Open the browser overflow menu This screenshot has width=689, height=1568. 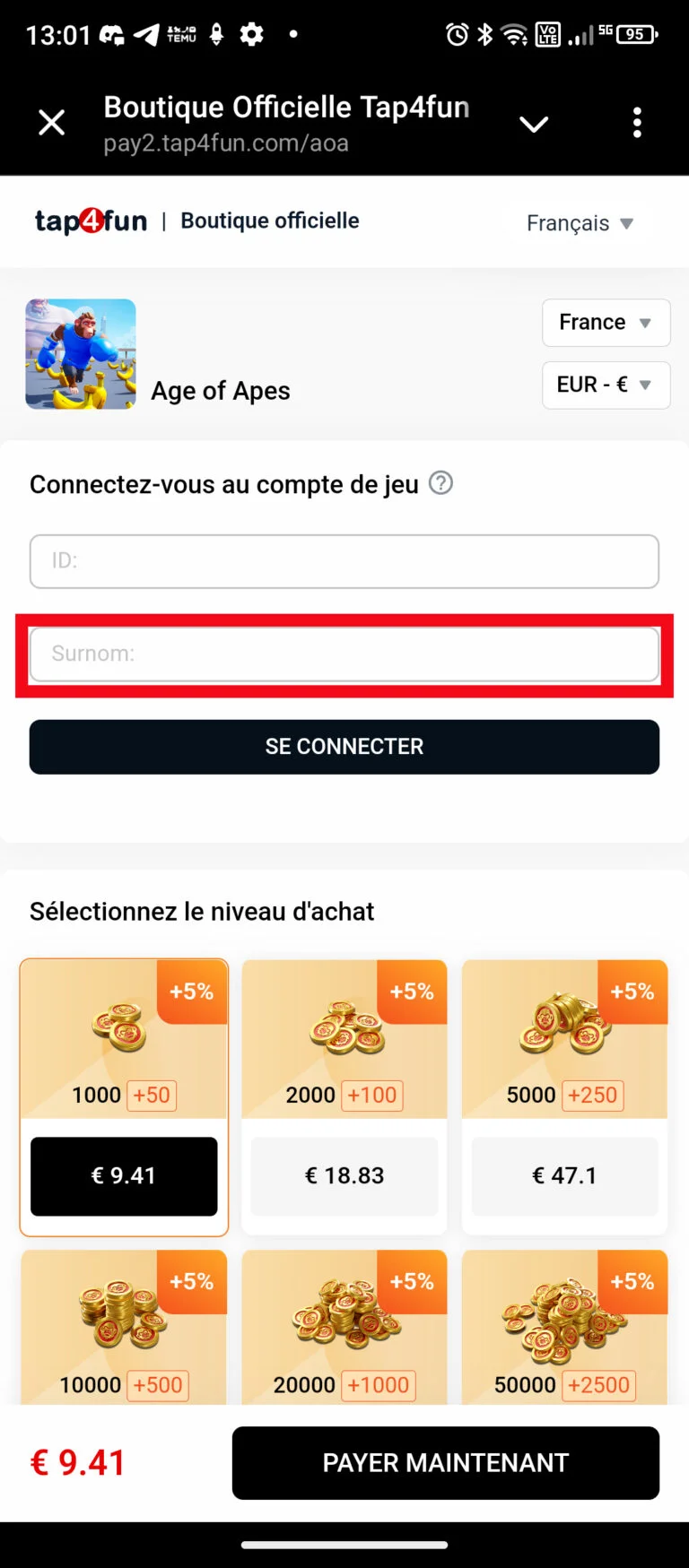[637, 123]
